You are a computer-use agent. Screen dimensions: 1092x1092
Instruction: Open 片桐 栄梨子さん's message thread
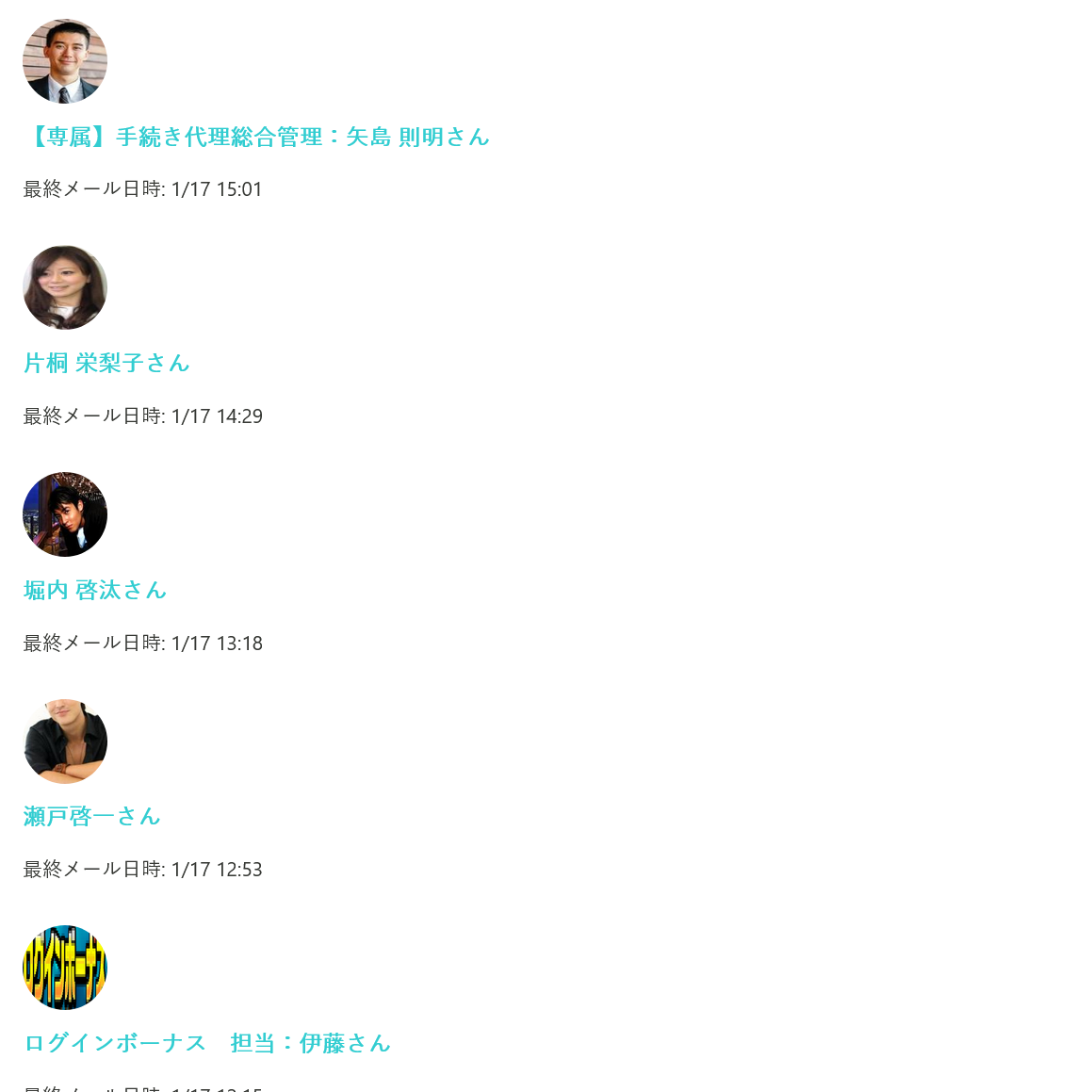pyautogui.click(x=106, y=364)
